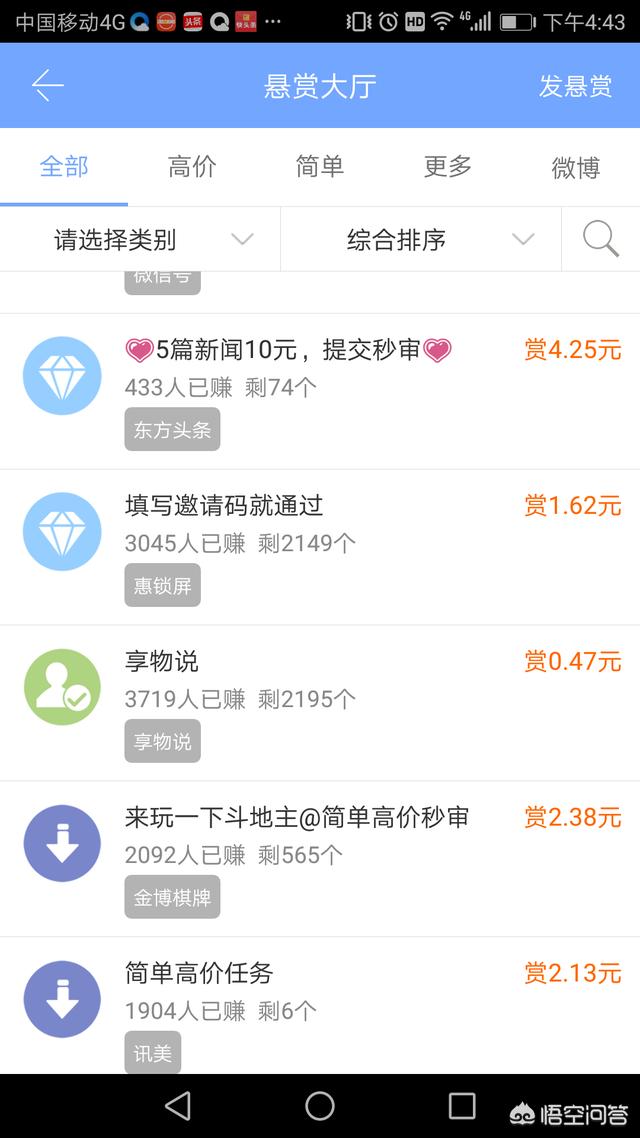Switch to the 简单 tab
The height and width of the screenshot is (1138, 640).
[319, 167]
